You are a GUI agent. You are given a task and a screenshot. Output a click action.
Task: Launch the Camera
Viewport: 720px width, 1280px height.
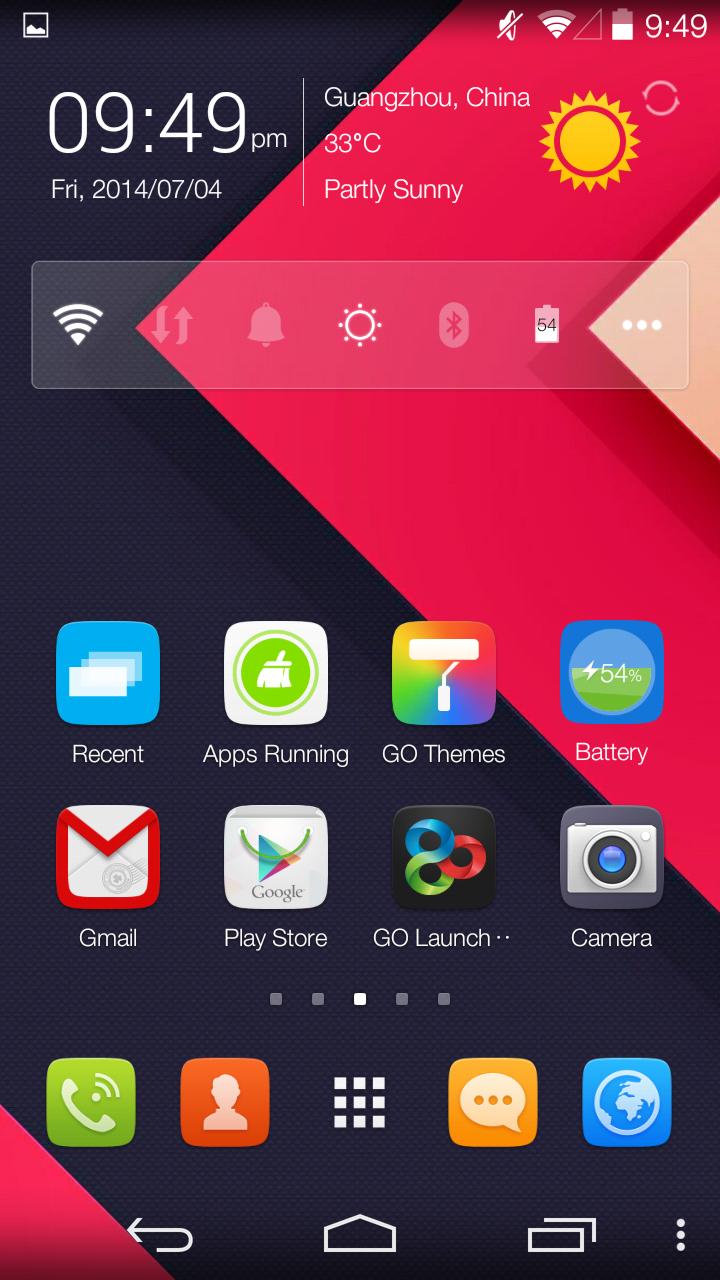(x=611, y=857)
